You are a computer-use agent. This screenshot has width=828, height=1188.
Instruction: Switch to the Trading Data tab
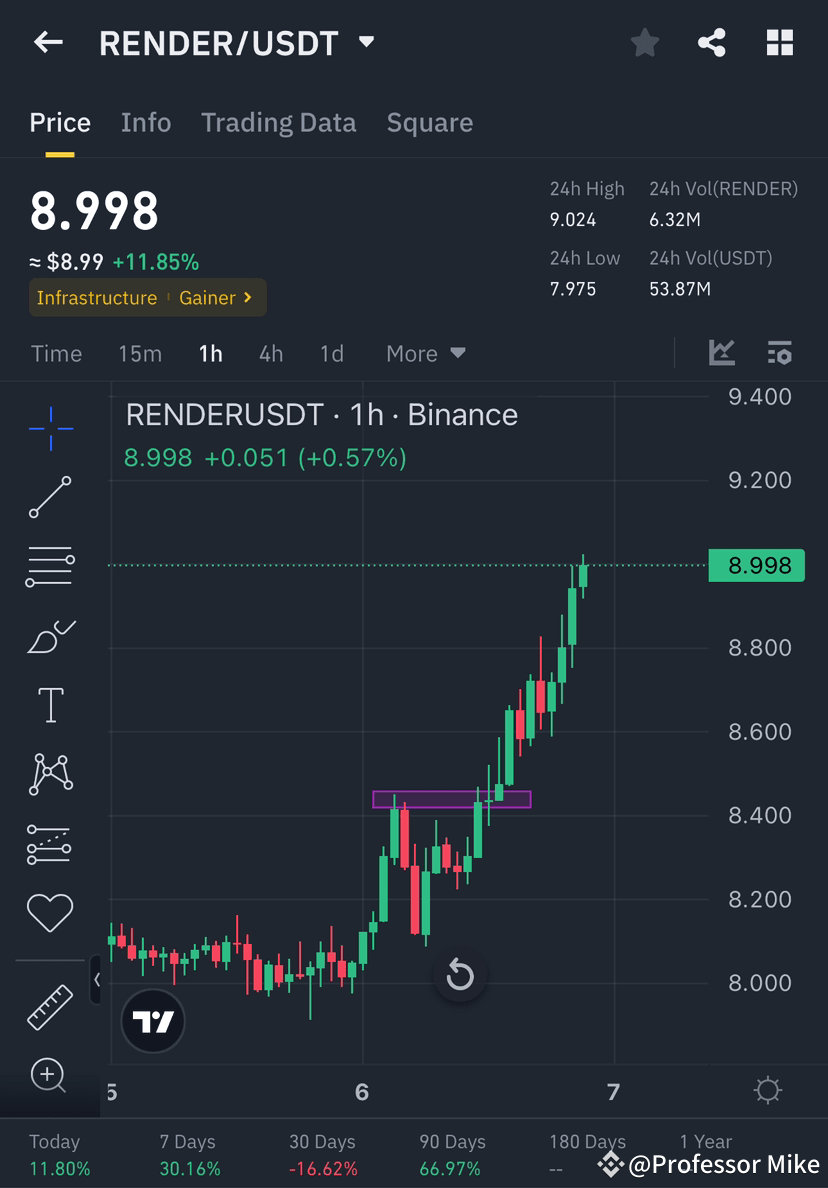pyautogui.click(x=279, y=122)
